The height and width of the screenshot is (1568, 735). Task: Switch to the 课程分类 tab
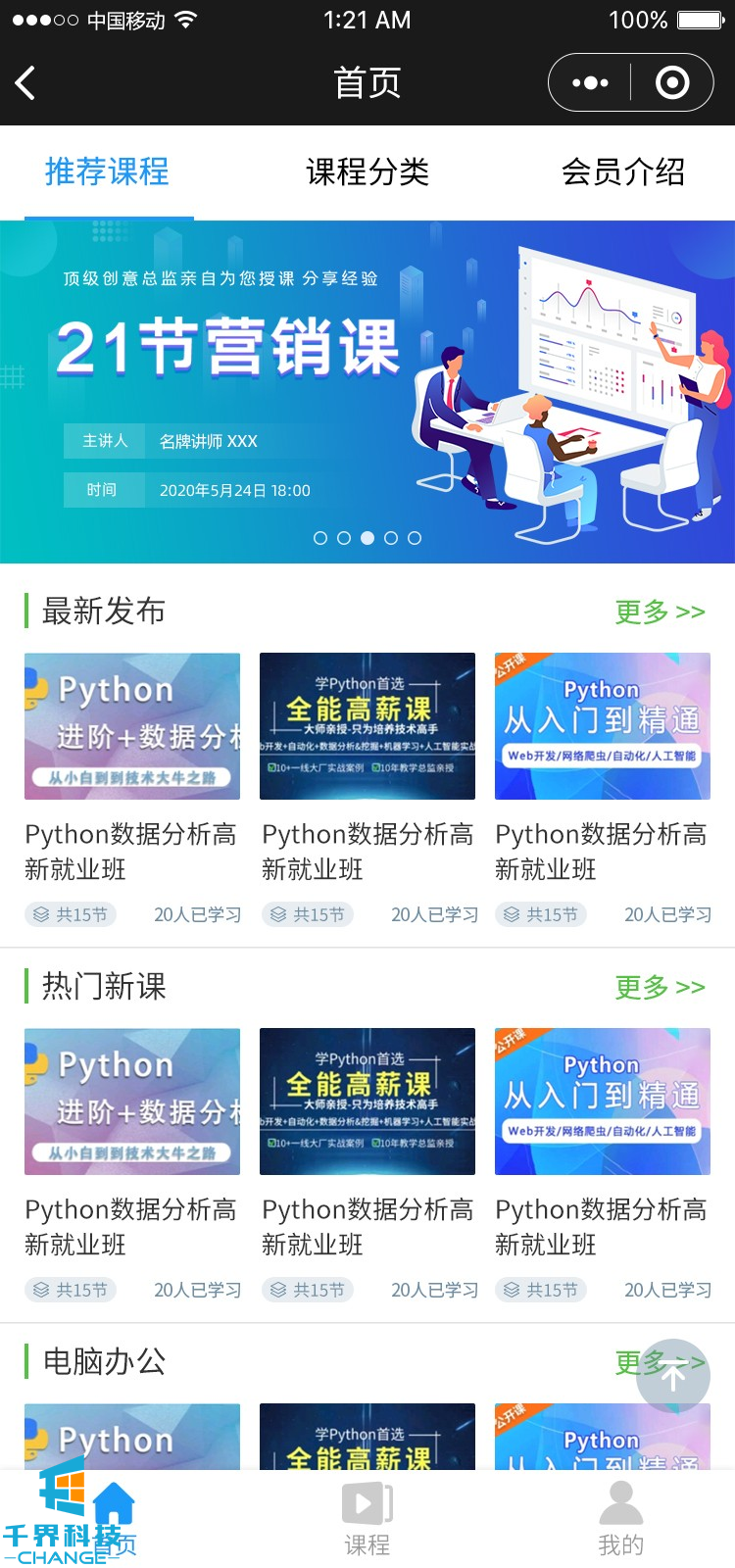367,172
